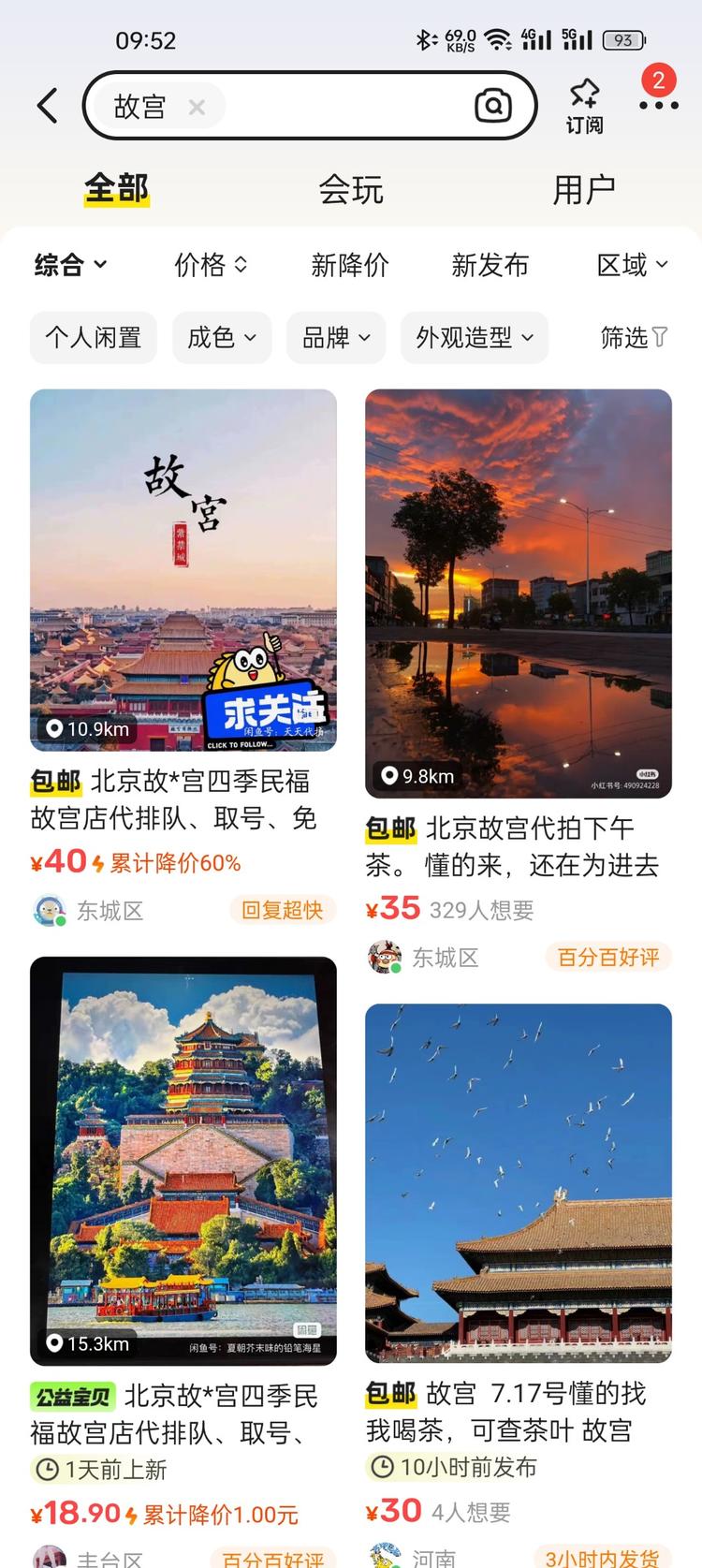Expand the 综合 sort dropdown
The width and height of the screenshot is (702, 1568).
click(71, 265)
